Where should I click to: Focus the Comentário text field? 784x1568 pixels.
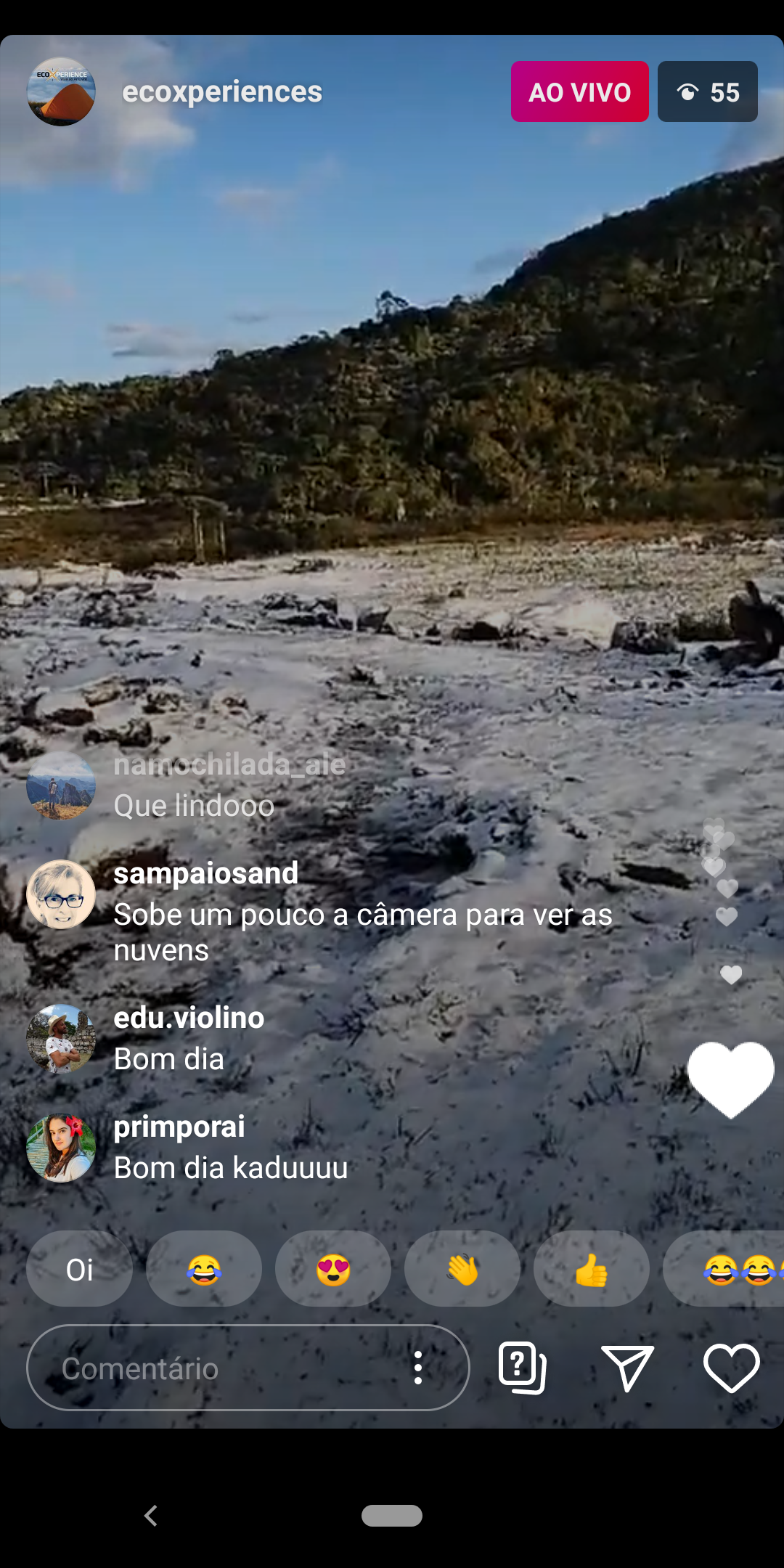[218, 1368]
